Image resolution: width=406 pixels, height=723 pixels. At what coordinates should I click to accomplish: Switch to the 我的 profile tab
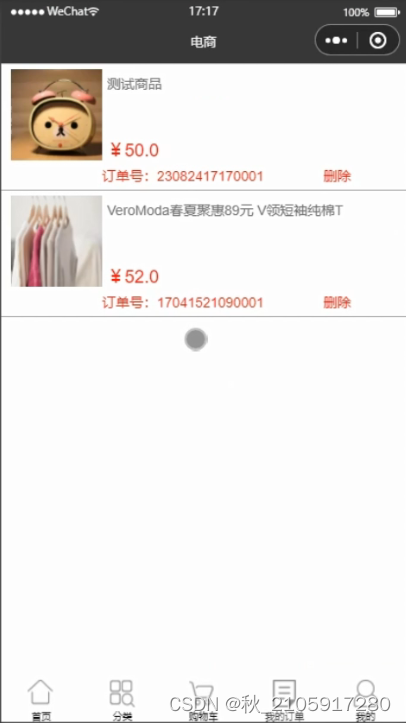366,700
